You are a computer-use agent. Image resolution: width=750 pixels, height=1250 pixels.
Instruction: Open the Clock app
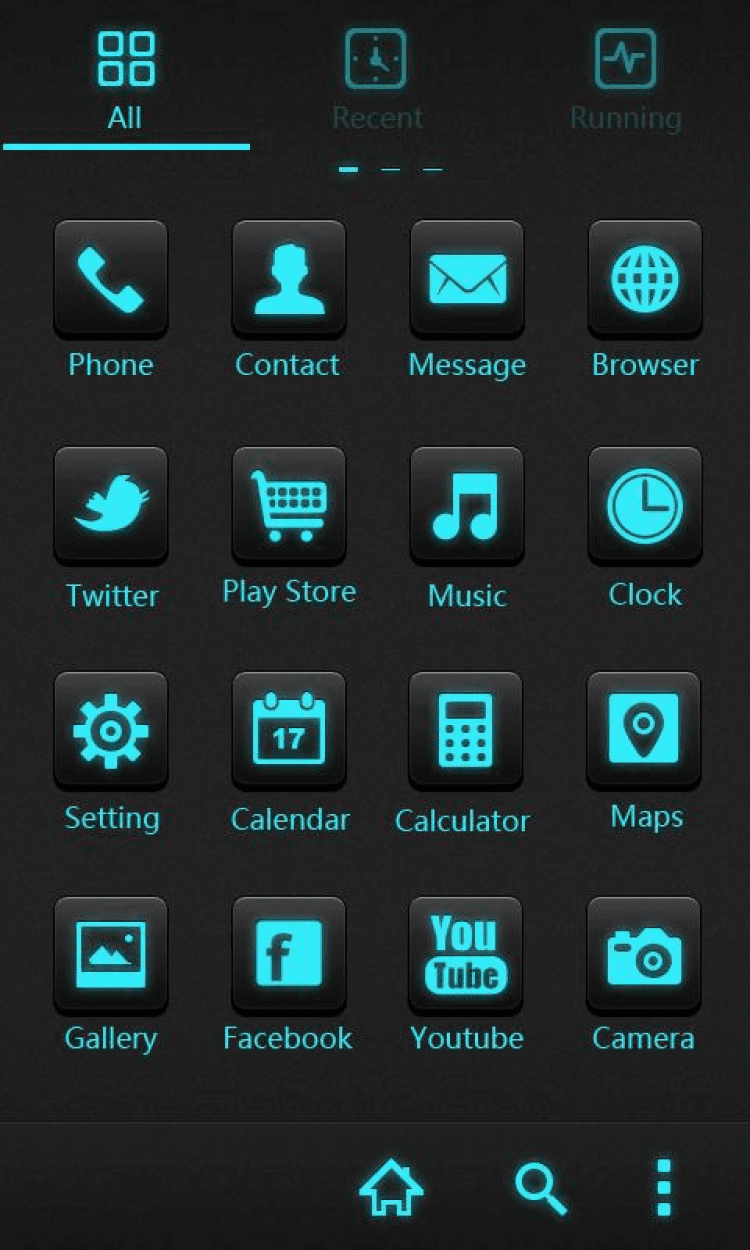pos(645,505)
